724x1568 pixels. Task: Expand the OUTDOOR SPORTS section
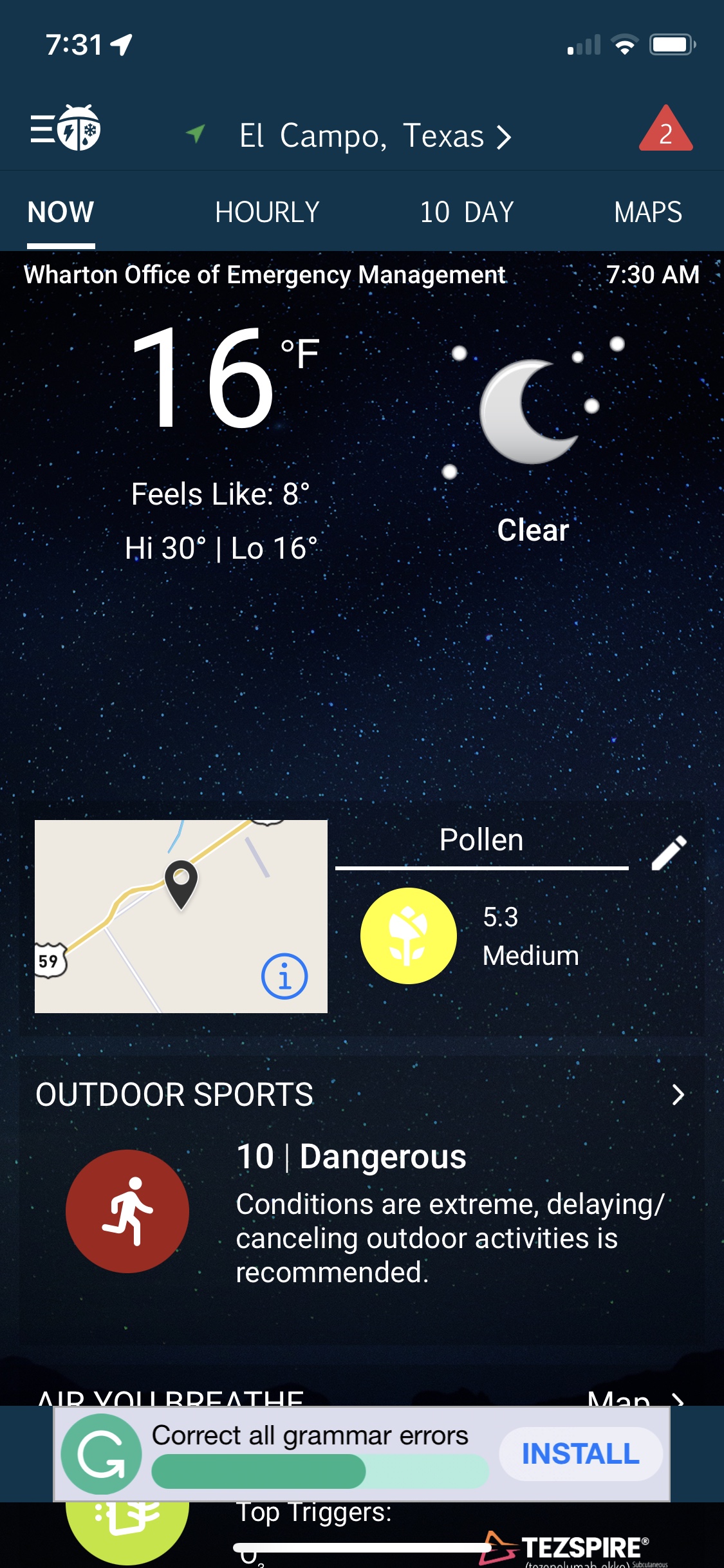click(x=677, y=1094)
